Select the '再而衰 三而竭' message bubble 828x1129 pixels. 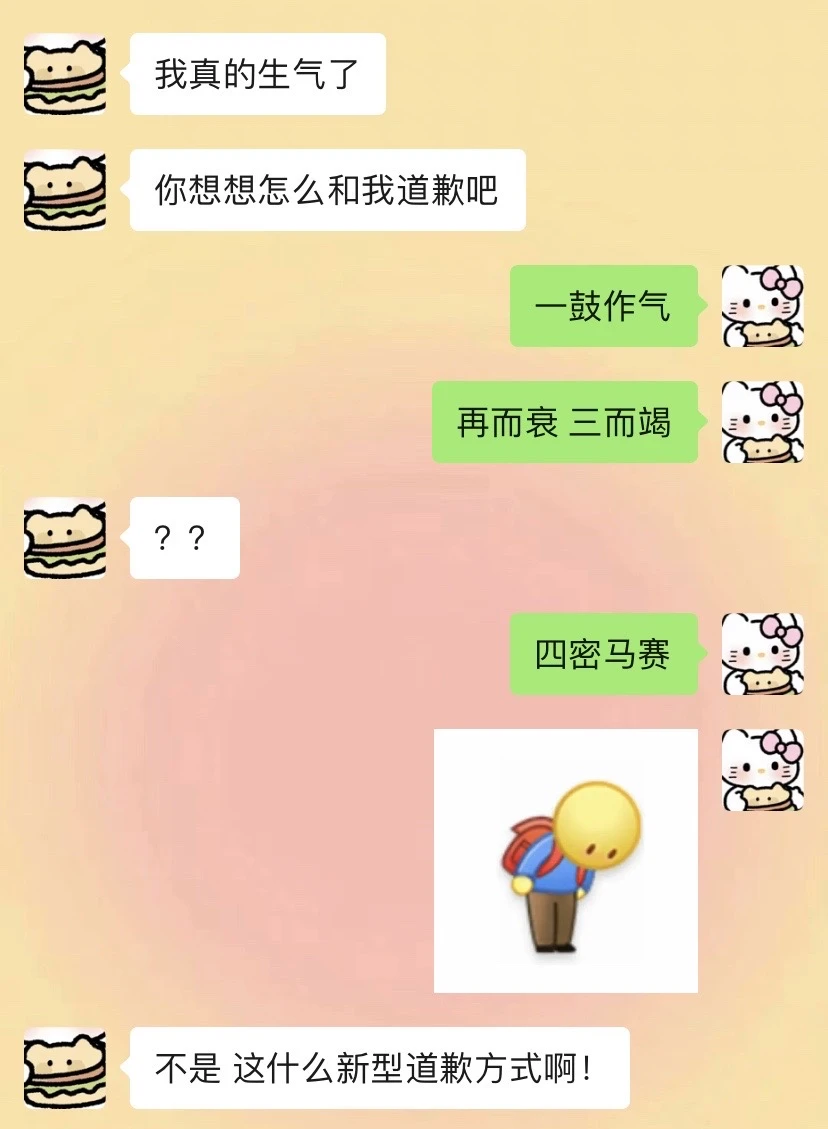point(565,422)
